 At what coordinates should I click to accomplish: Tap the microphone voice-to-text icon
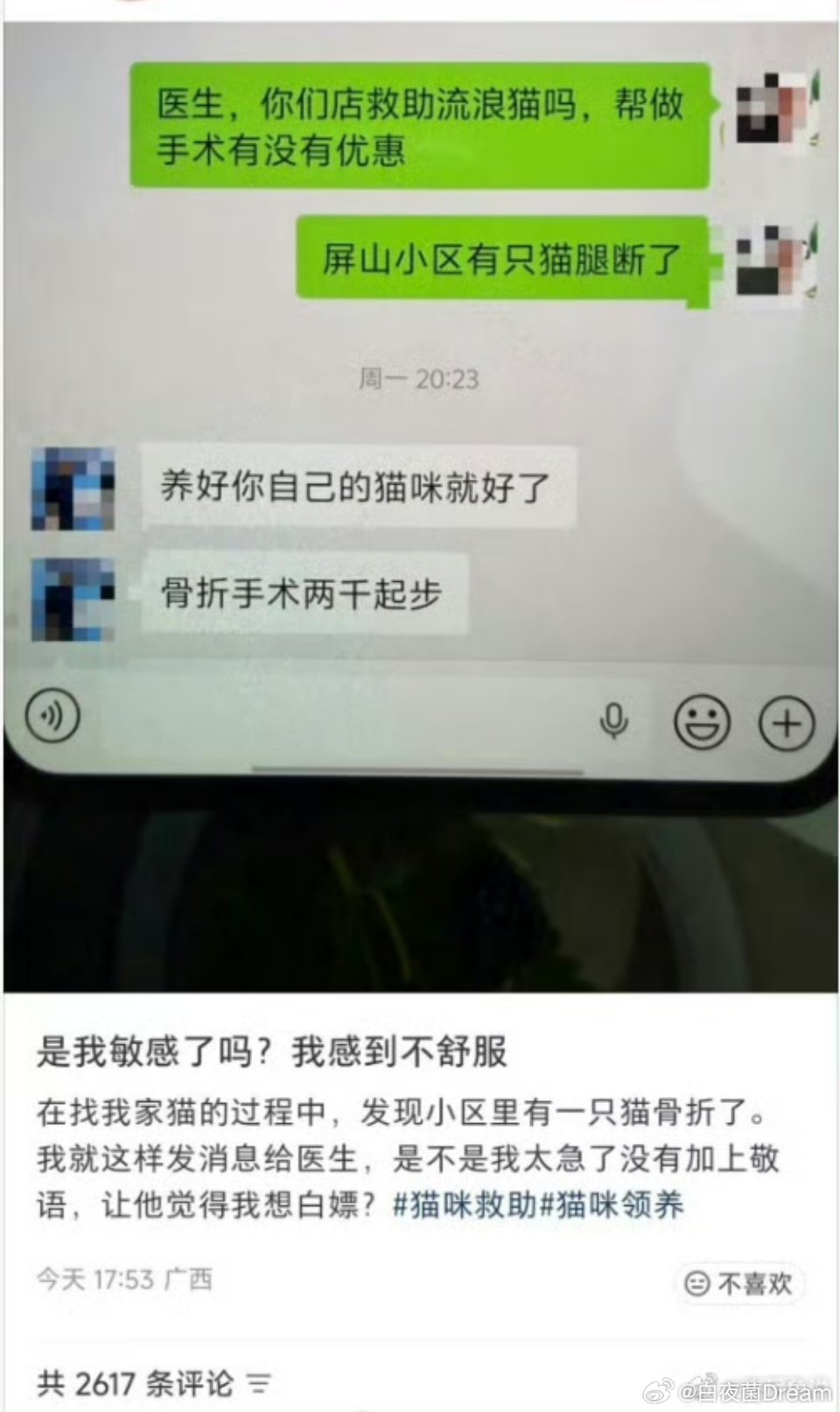click(x=616, y=720)
